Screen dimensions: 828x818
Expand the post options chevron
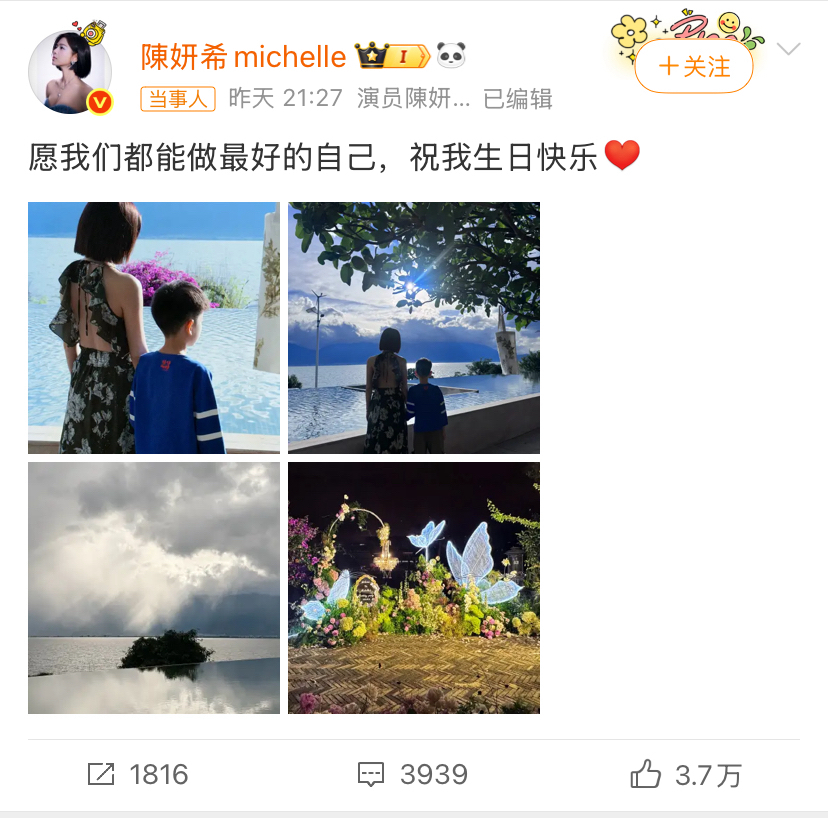point(789,49)
